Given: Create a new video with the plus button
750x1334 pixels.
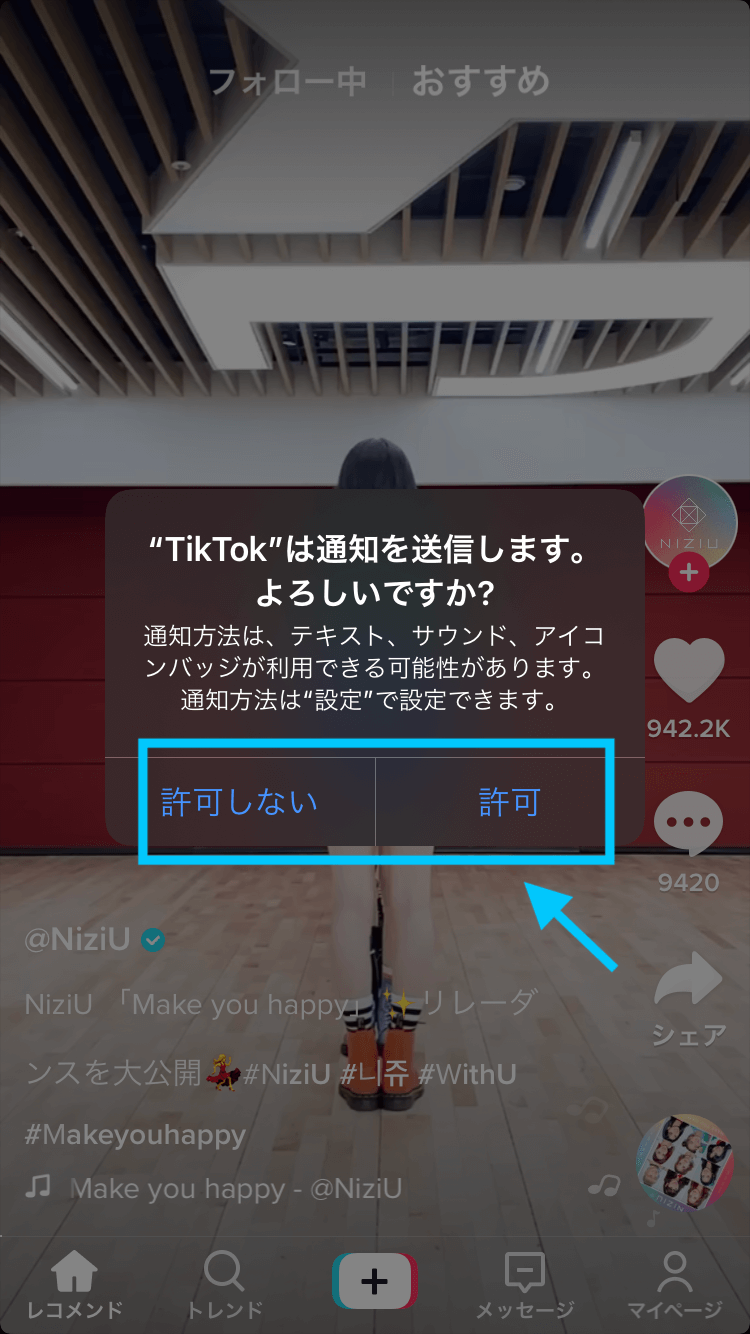Looking at the screenshot, I should point(374,1281).
